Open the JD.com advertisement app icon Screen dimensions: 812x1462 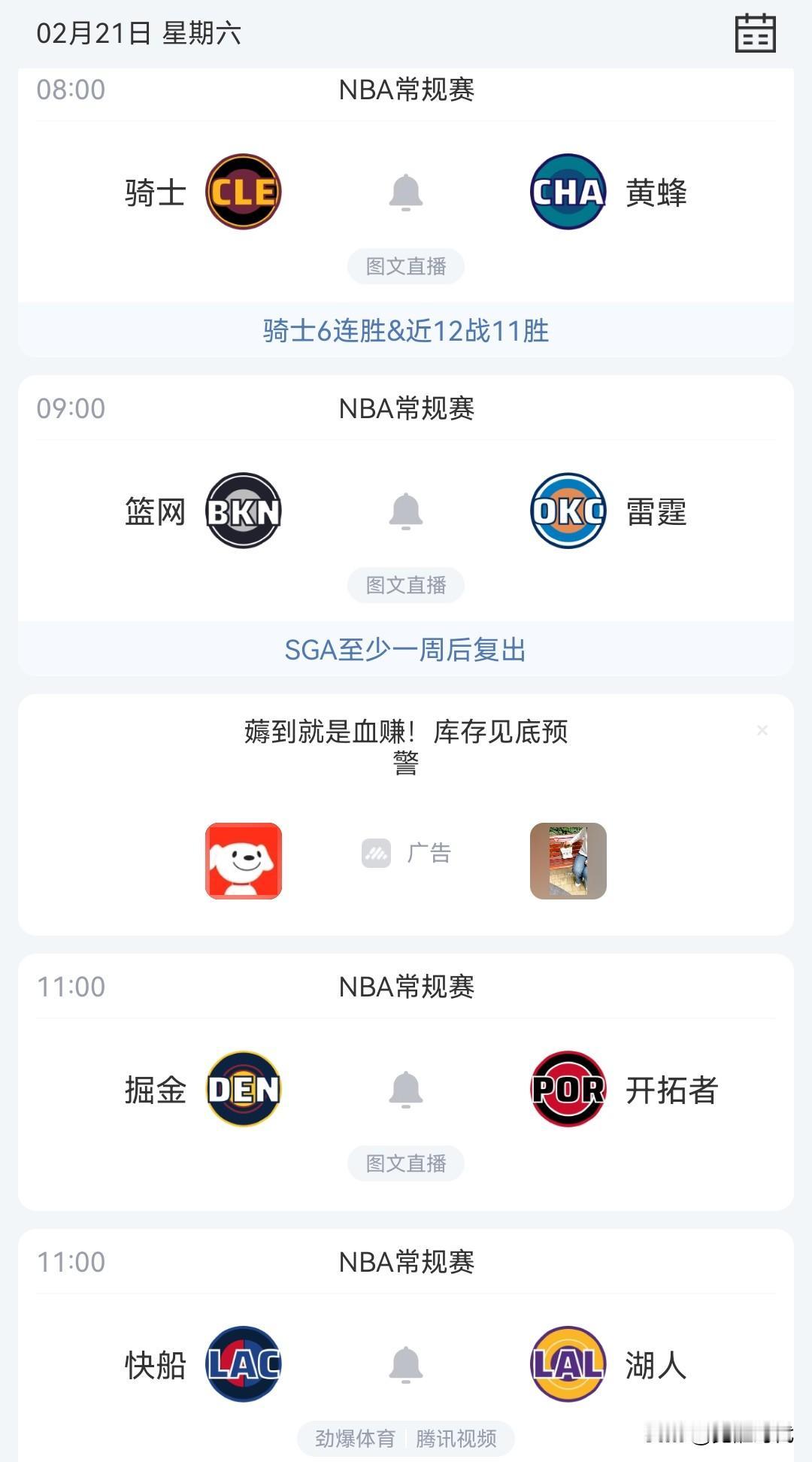244,860
